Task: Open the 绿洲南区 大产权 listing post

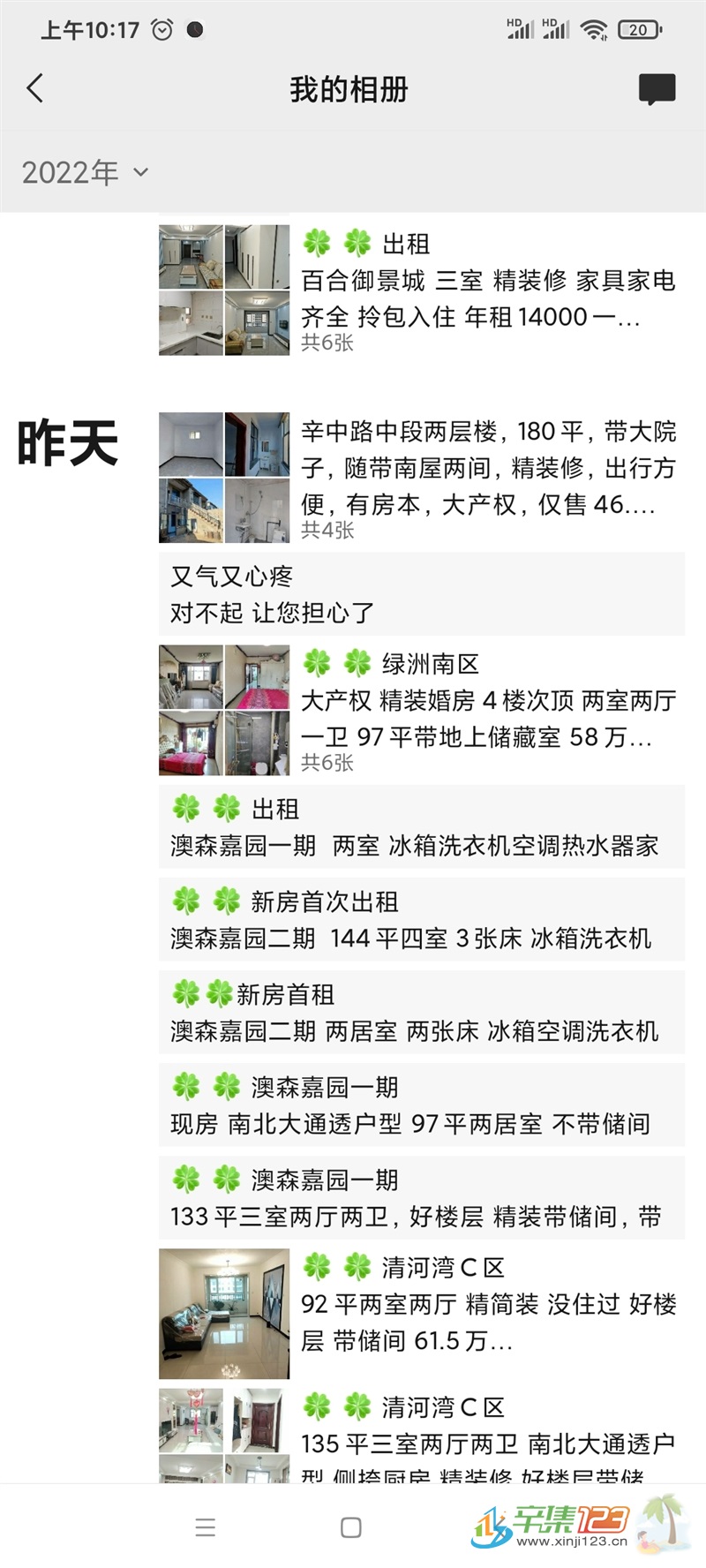Action: tap(422, 711)
